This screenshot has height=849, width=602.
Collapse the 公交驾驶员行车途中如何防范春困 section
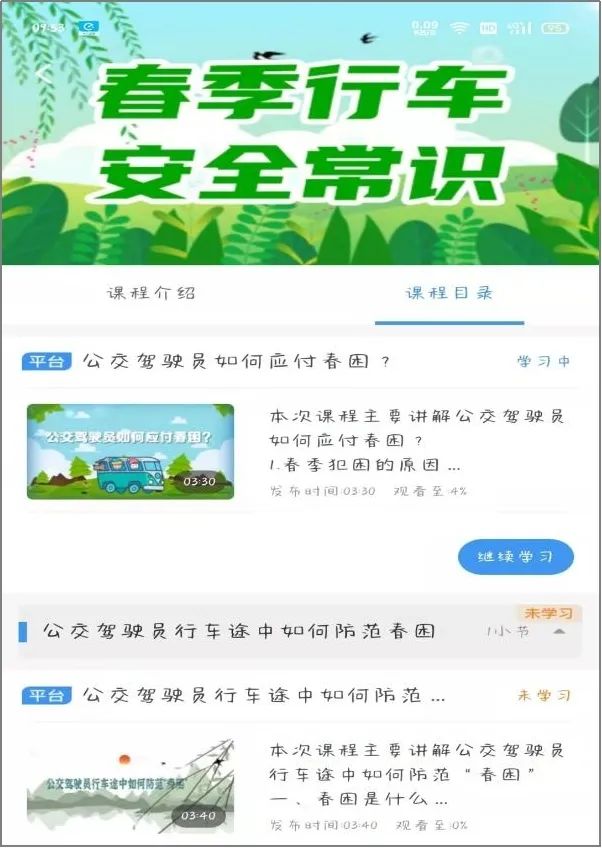tap(560, 632)
